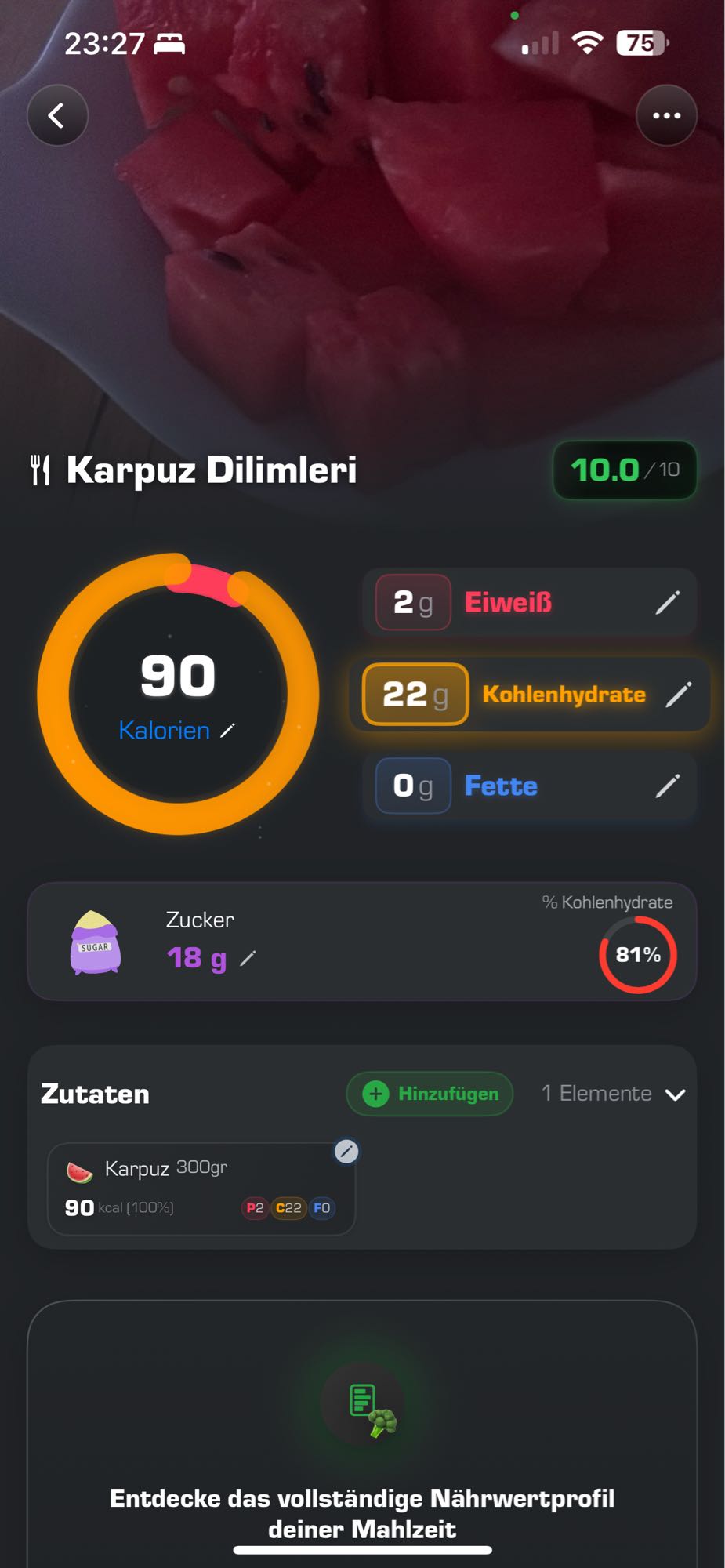This screenshot has width=725, height=1568.
Task: Collapse the Zutaten list chevron
Action: [x=676, y=1094]
